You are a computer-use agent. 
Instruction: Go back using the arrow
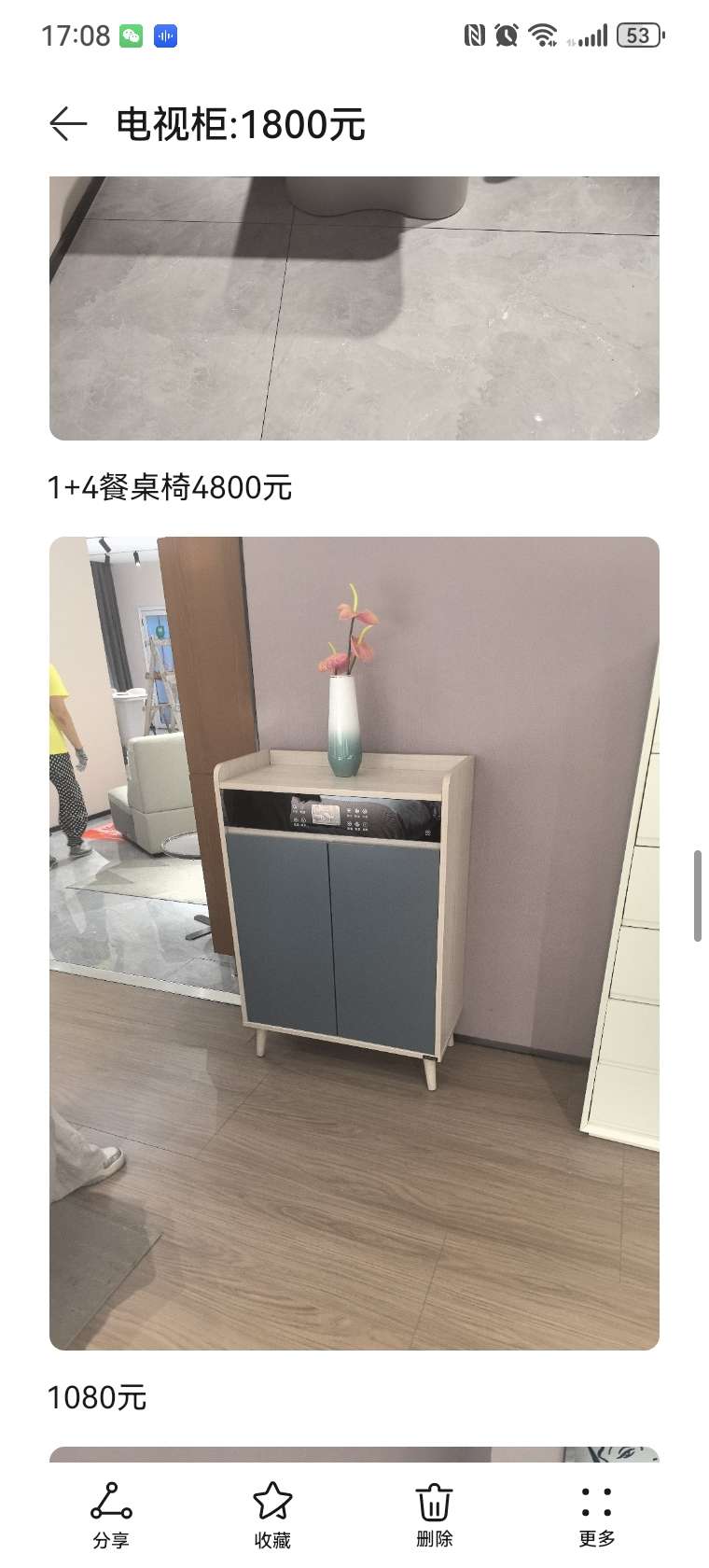(x=68, y=124)
